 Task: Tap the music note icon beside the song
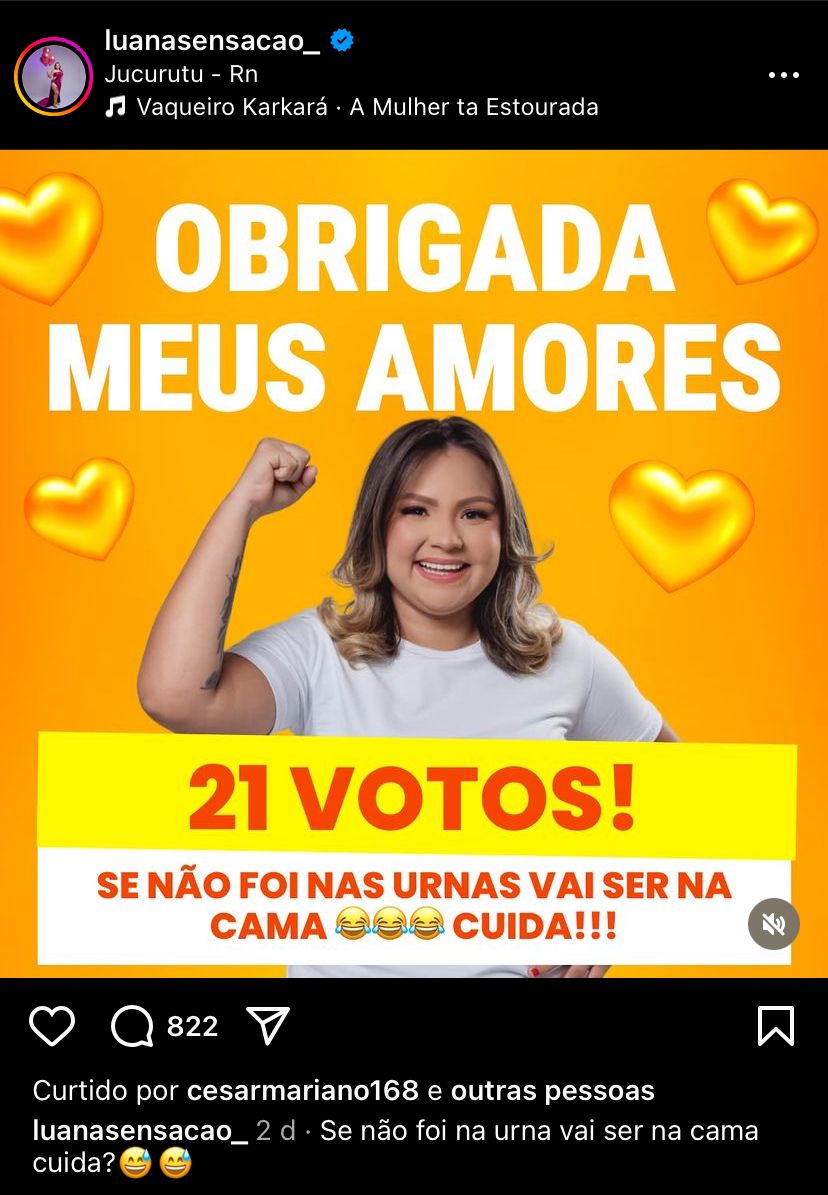[118, 106]
